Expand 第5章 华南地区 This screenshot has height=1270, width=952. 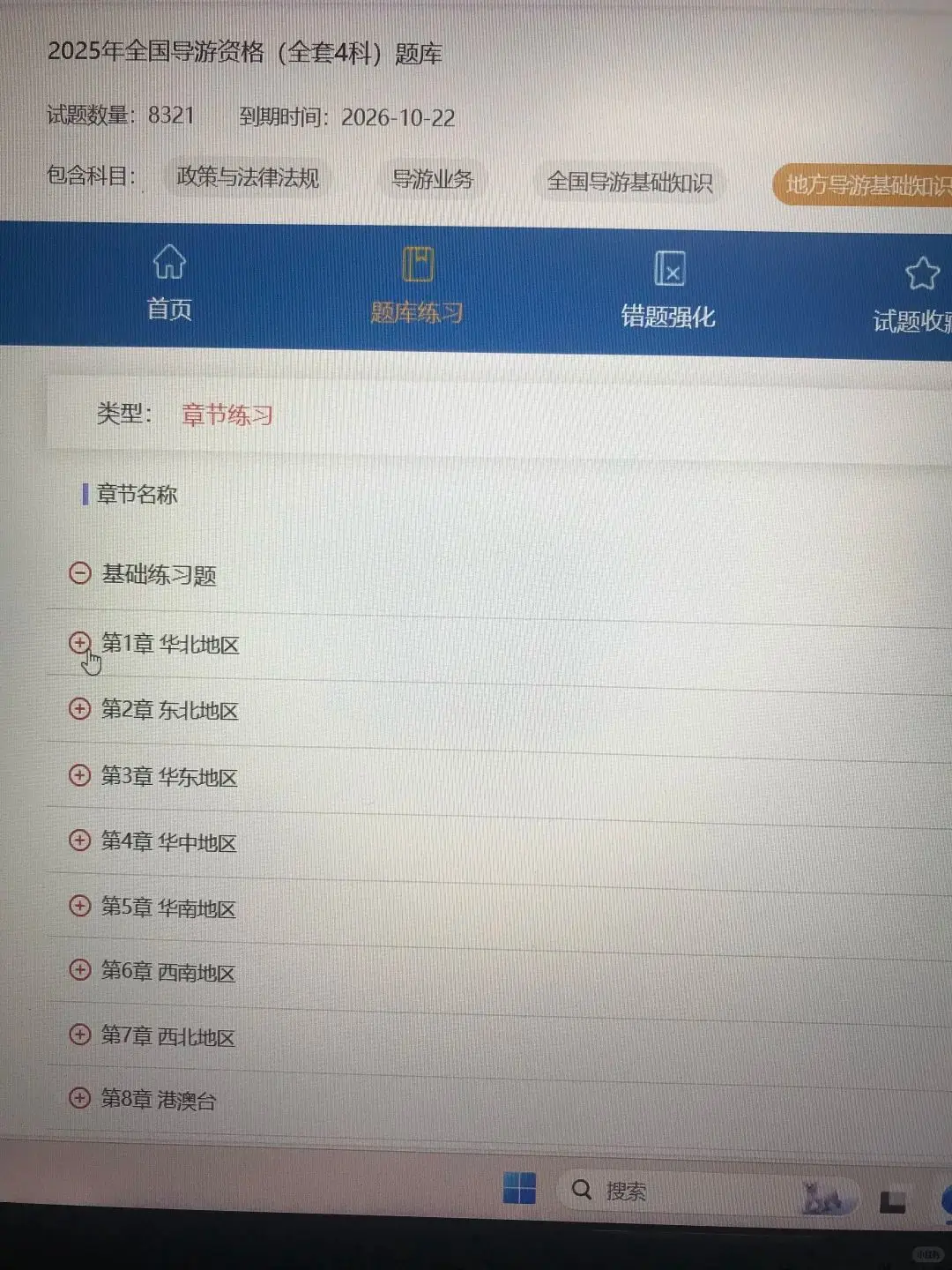coord(80,906)
